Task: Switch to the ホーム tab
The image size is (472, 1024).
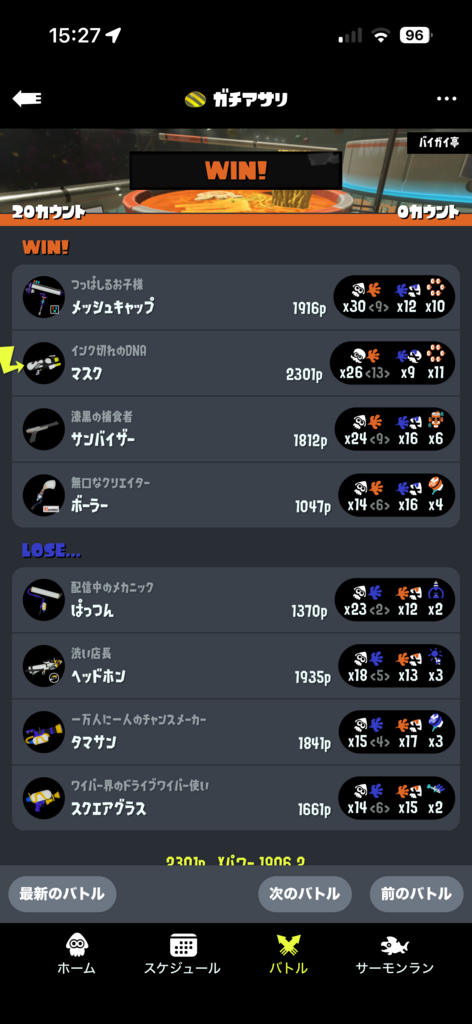Action: (76, 955)
